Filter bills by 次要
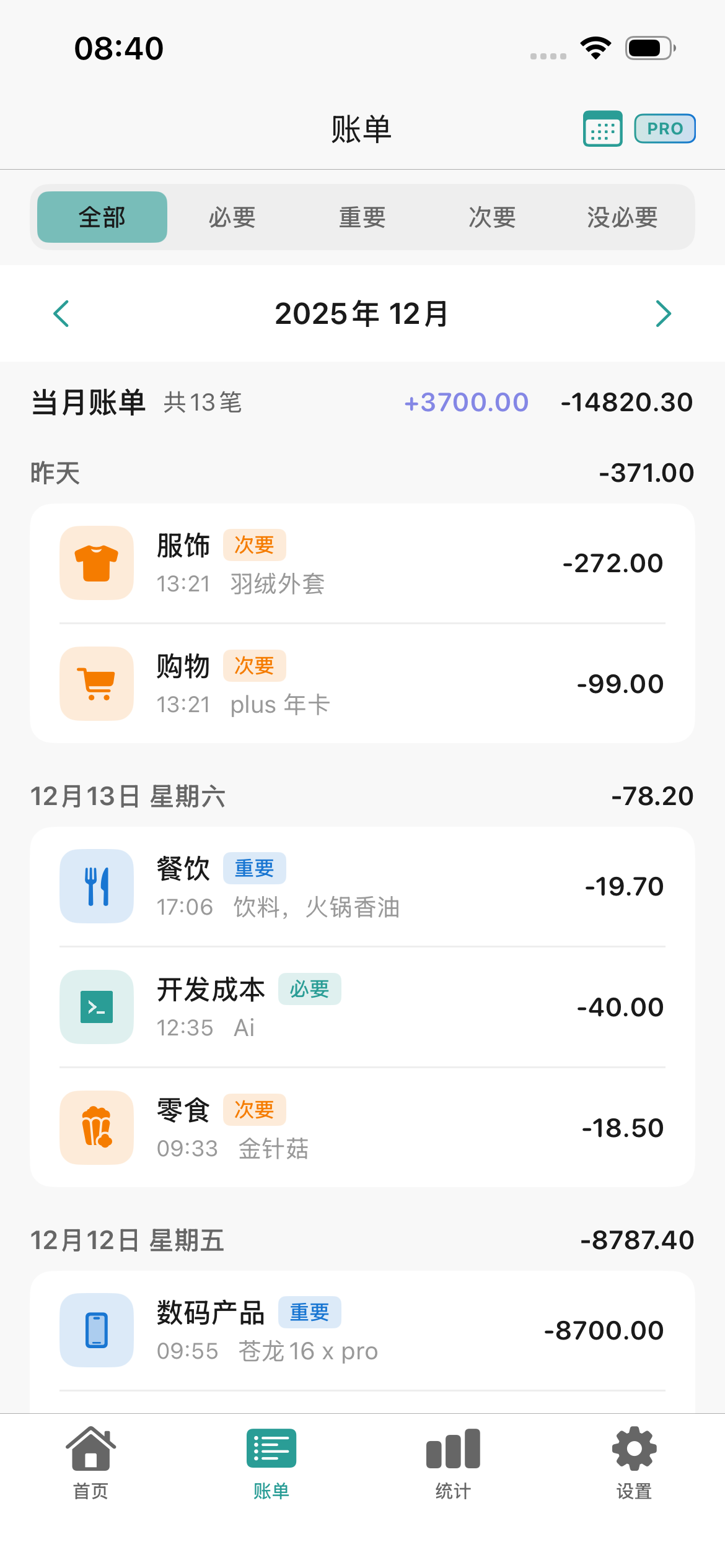 [493, 217]
